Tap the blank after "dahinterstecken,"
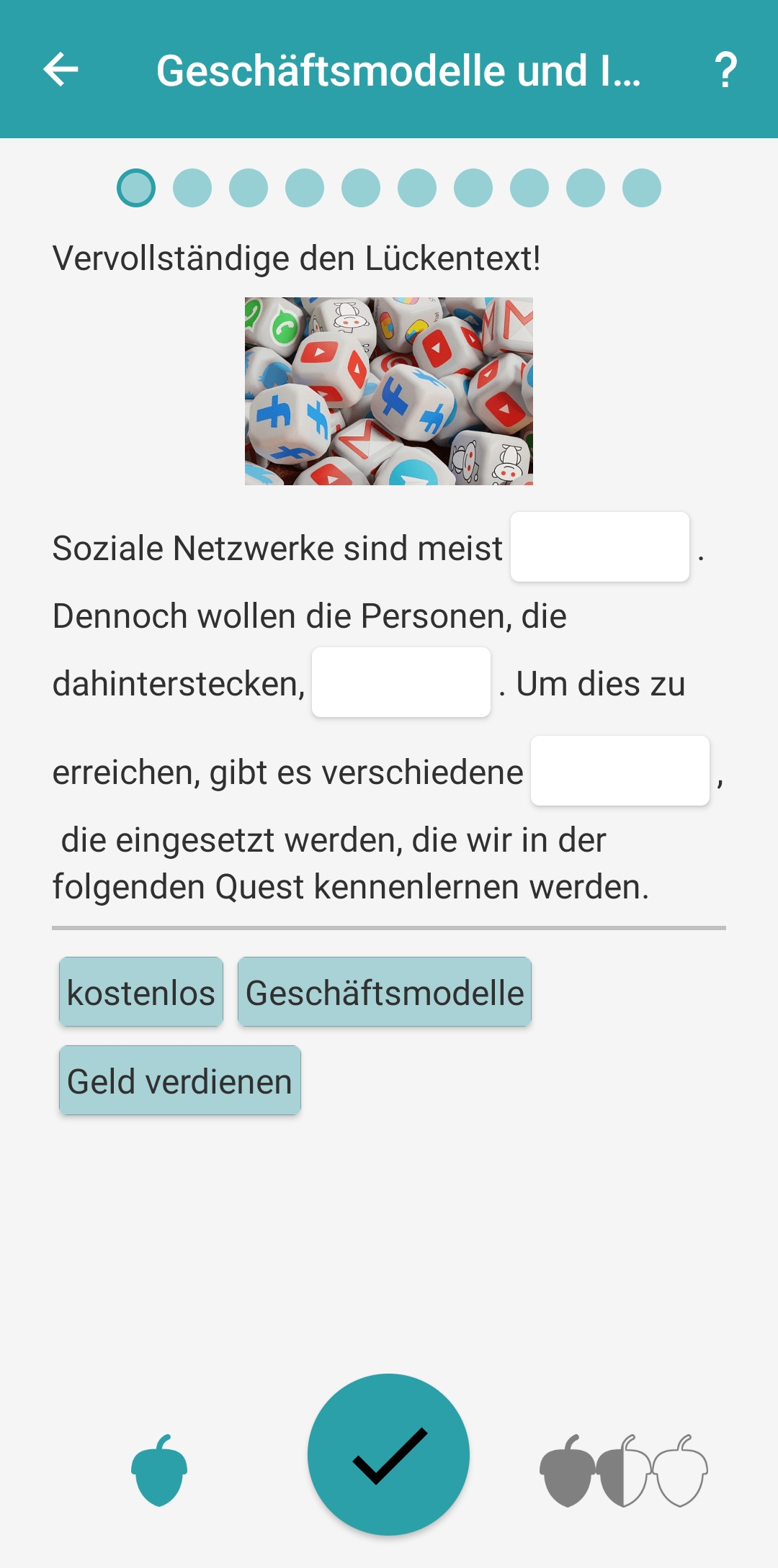The height and width of the screenshot is (1568, 778). 401,682
